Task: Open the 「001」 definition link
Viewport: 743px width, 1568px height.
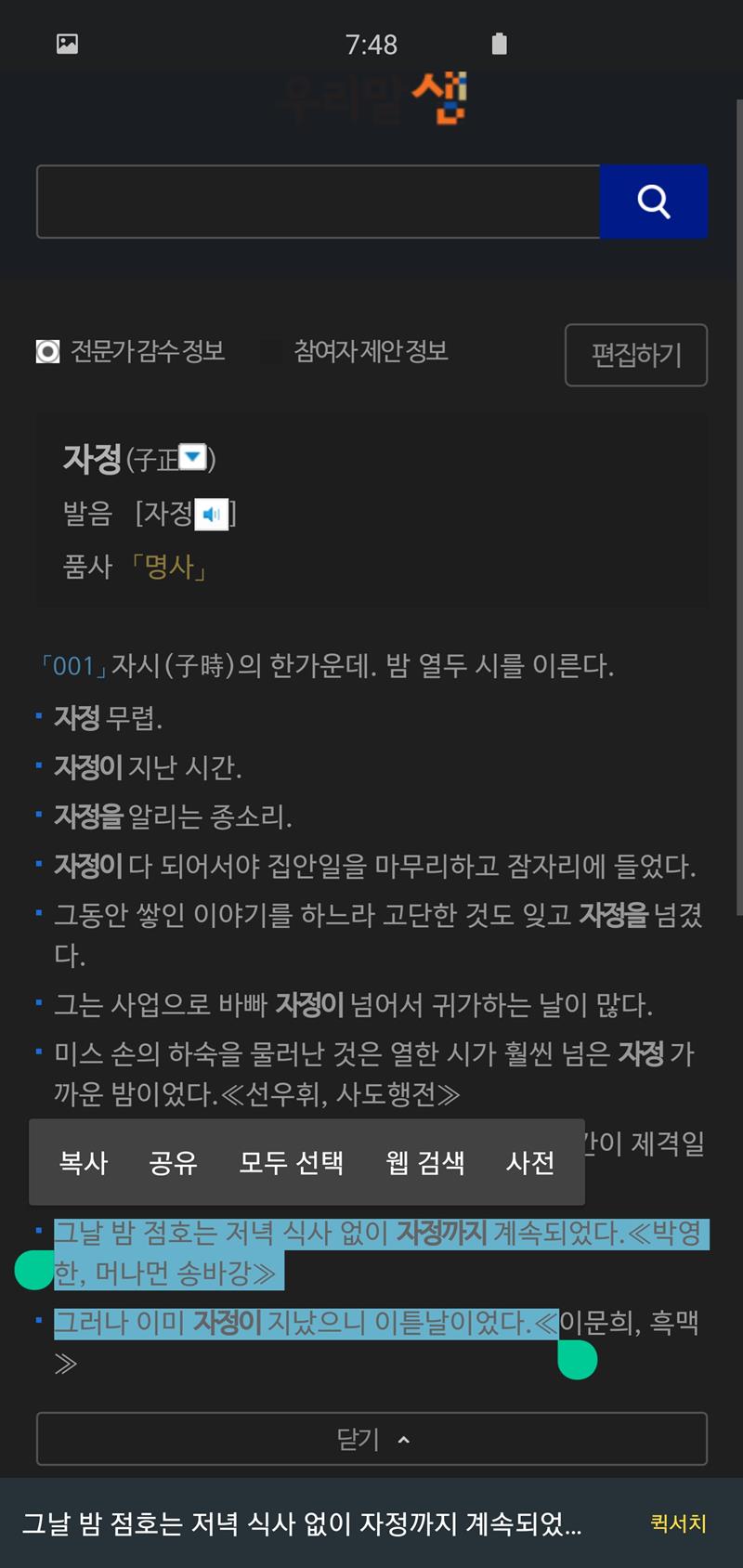Action: tap(72, 666)
